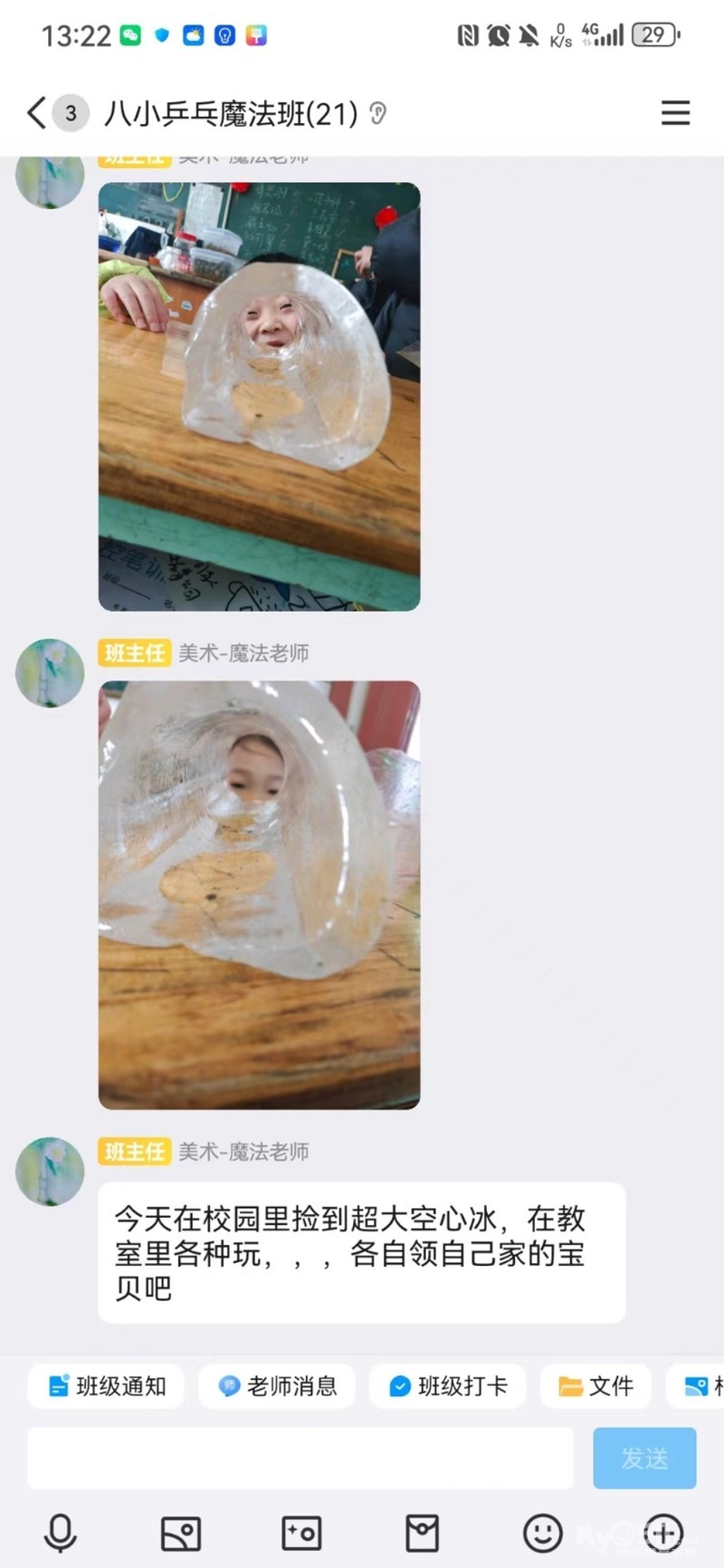
Task: Open 班级打卡 check-in
Action: point(448,1385)
